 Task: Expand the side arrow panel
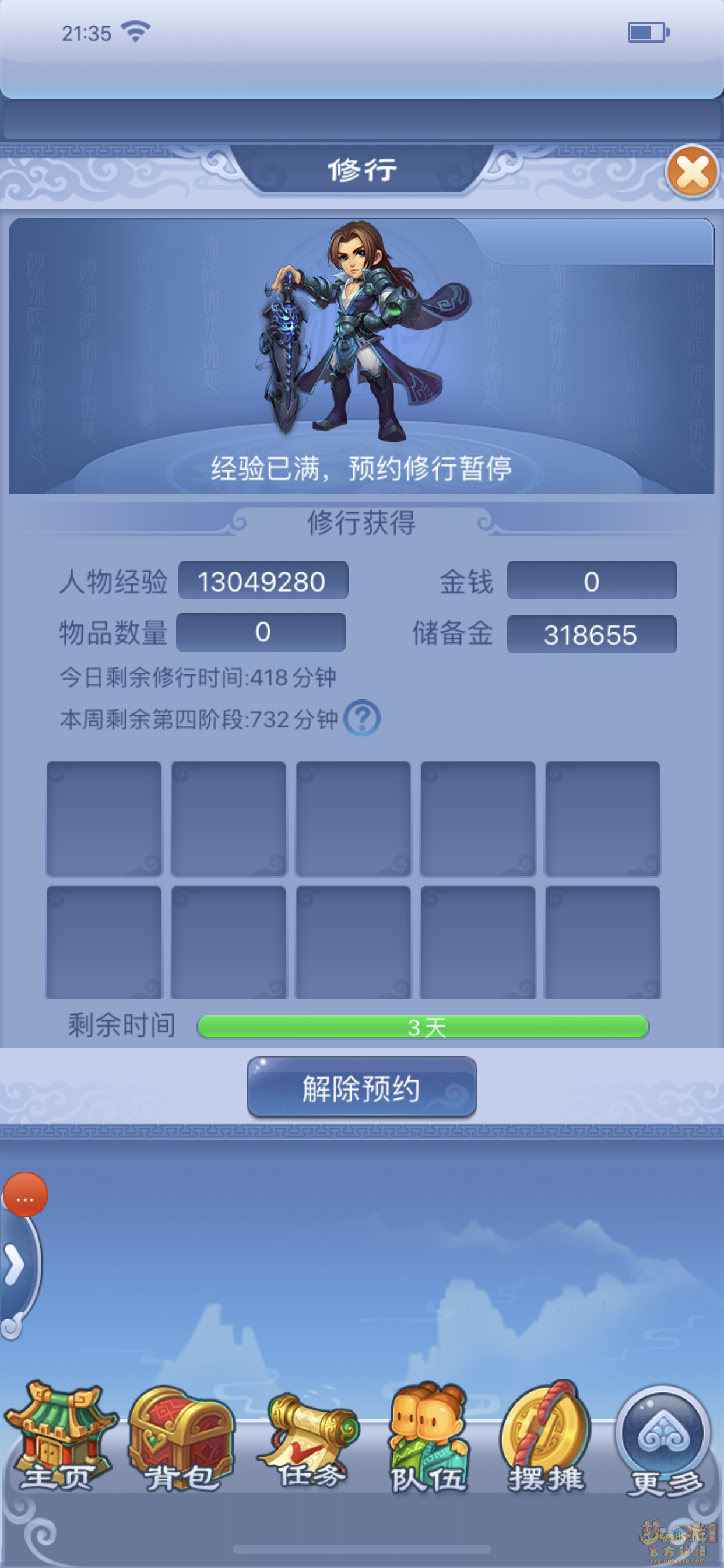[x=16, y=1265]
